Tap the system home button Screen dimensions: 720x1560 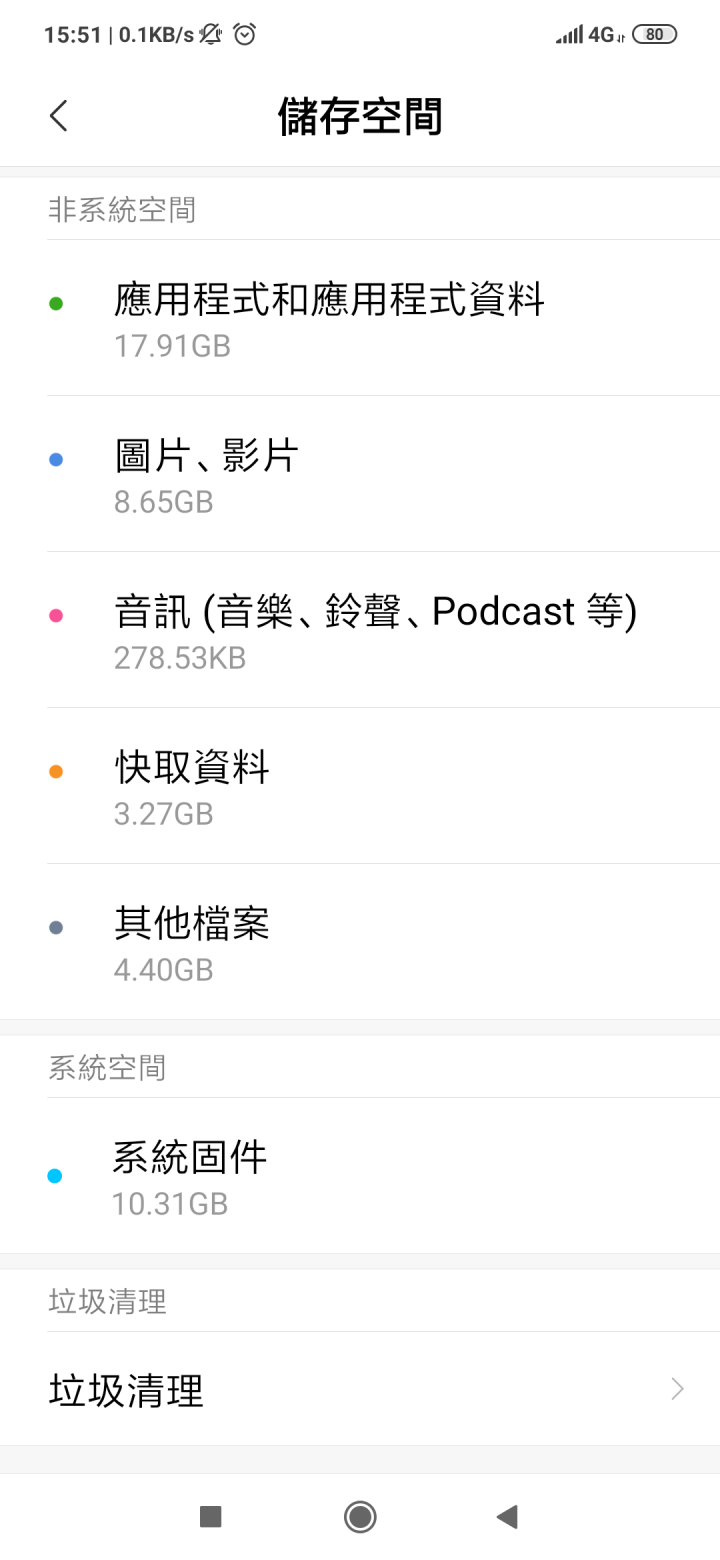pyautogui.click(x=360, y=1517)
